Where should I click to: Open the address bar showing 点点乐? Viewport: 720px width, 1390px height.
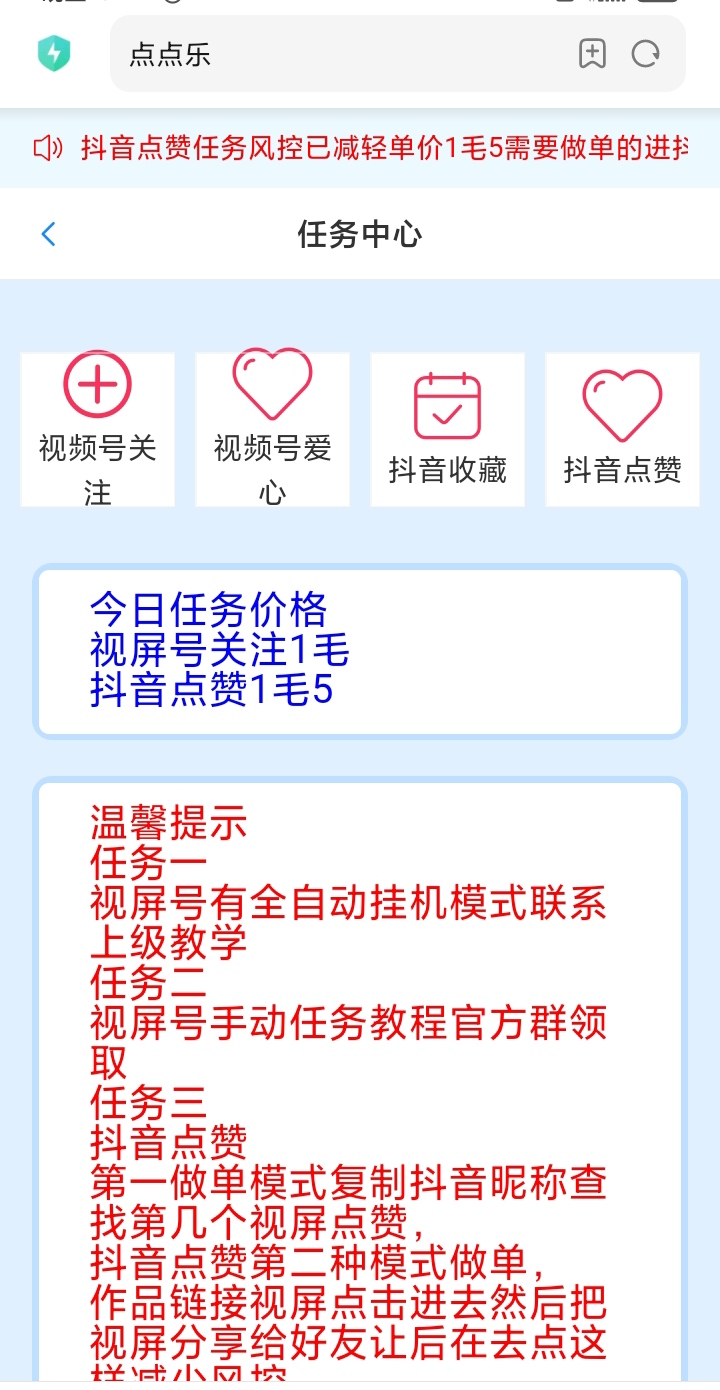[300, 54]
